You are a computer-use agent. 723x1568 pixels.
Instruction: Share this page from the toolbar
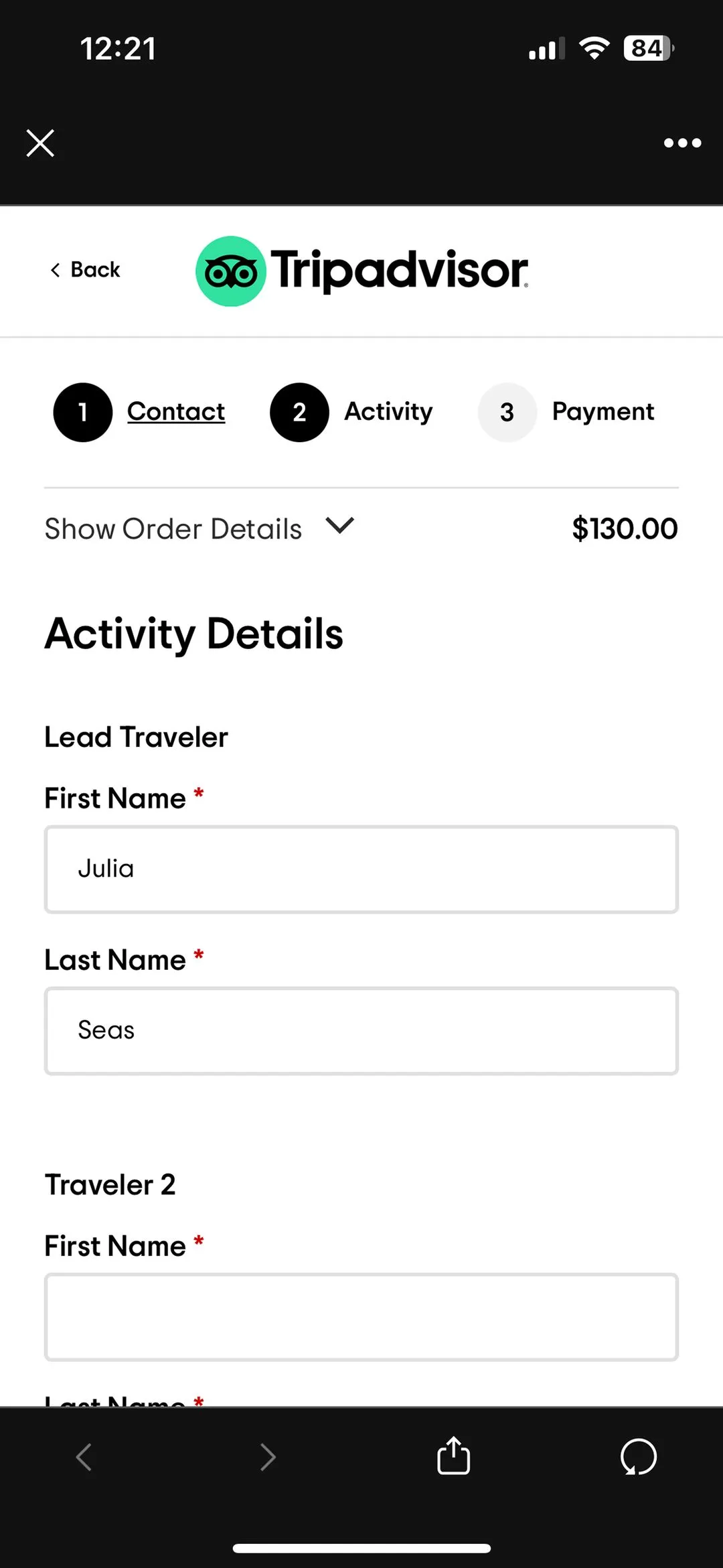click(x=454, y=1456)
